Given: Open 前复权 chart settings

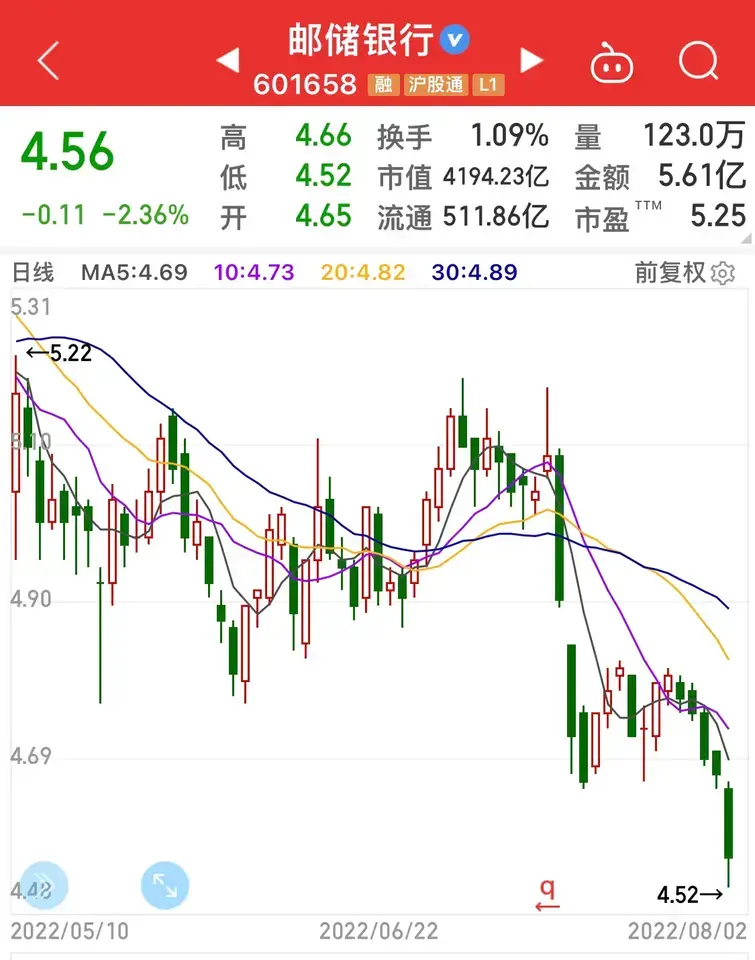Looking at the screenshot, I should [x=685, y=273].
